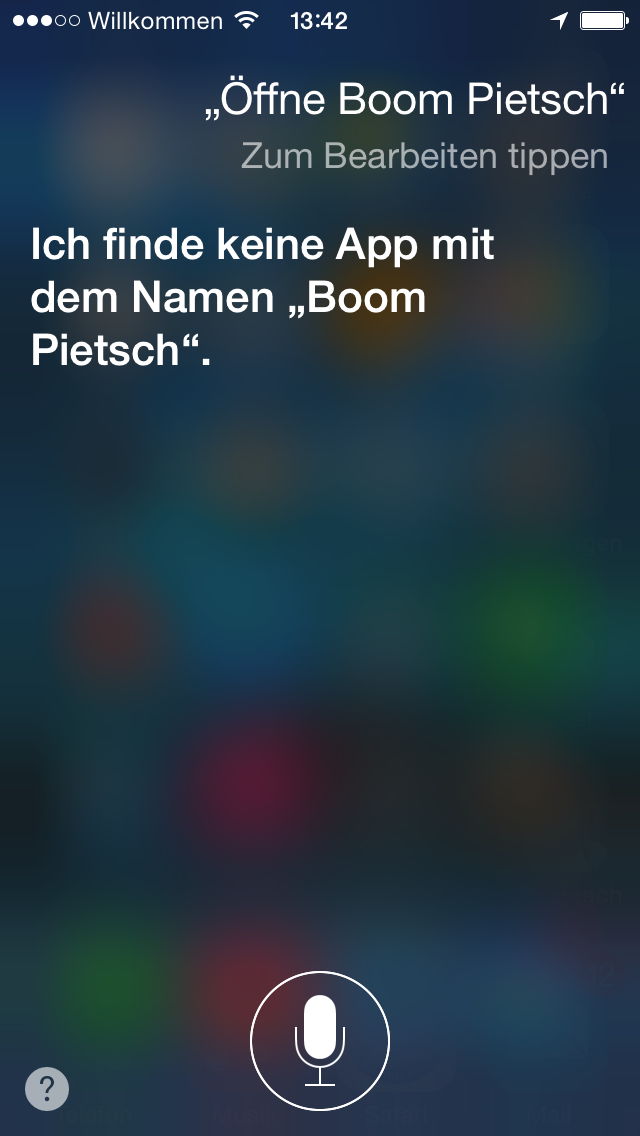The image size is (640, 1136).
Task: Tap the microphone to speak to Siri
Action: 320,1041
